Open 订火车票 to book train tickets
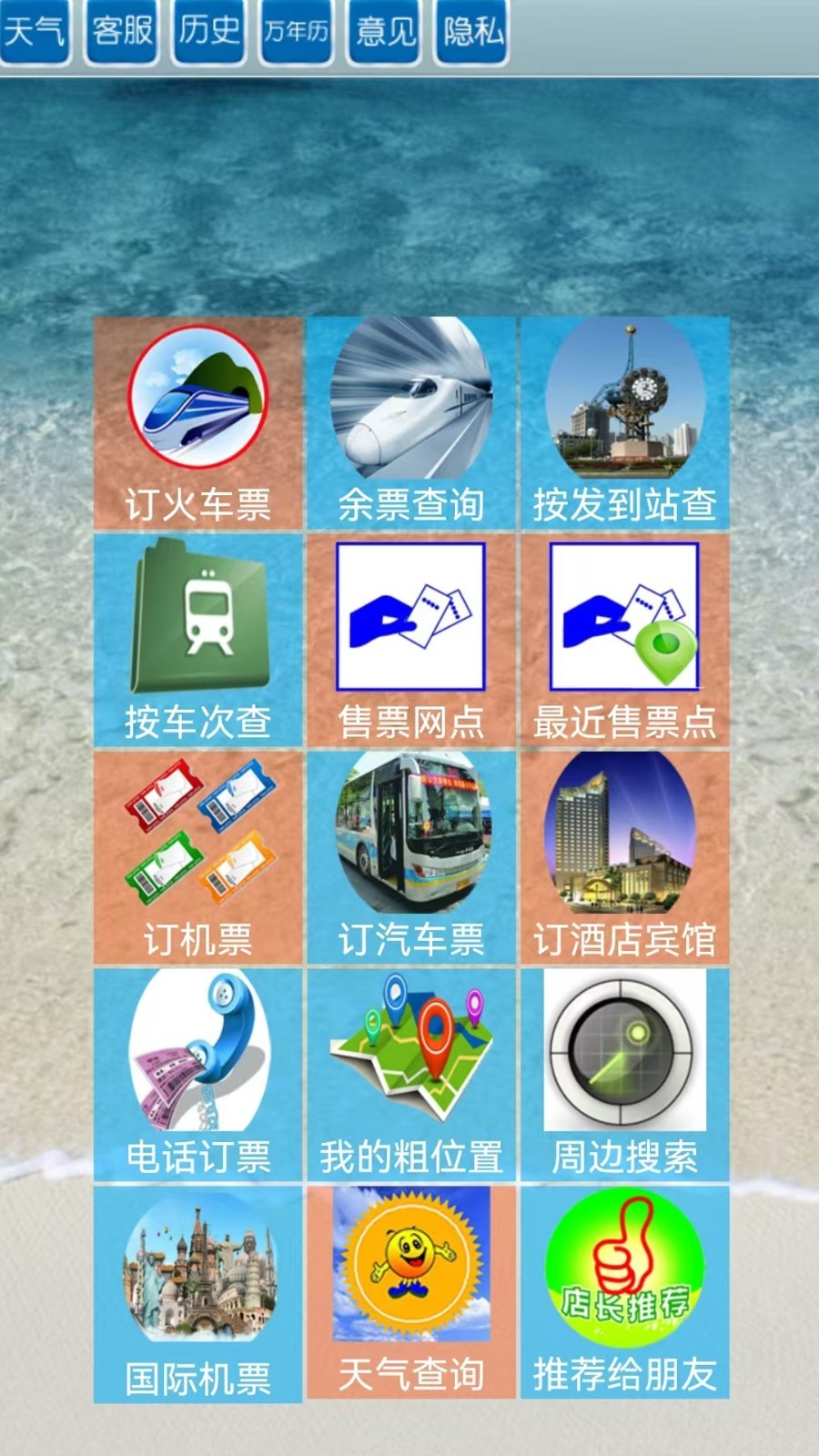This screenshot has height=1456, width=819. (x=197, y=419)
